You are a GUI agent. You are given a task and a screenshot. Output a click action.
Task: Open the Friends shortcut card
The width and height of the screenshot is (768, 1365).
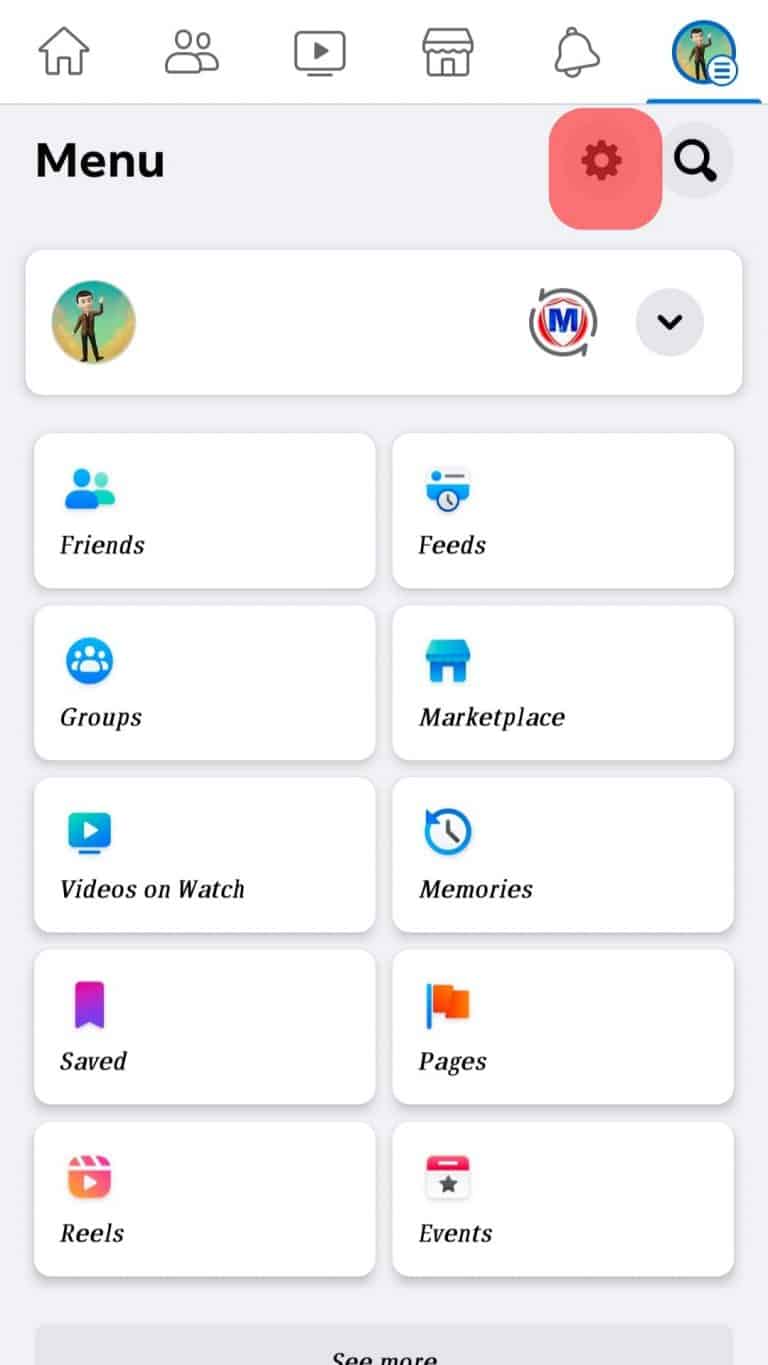[x=205, y=510]
